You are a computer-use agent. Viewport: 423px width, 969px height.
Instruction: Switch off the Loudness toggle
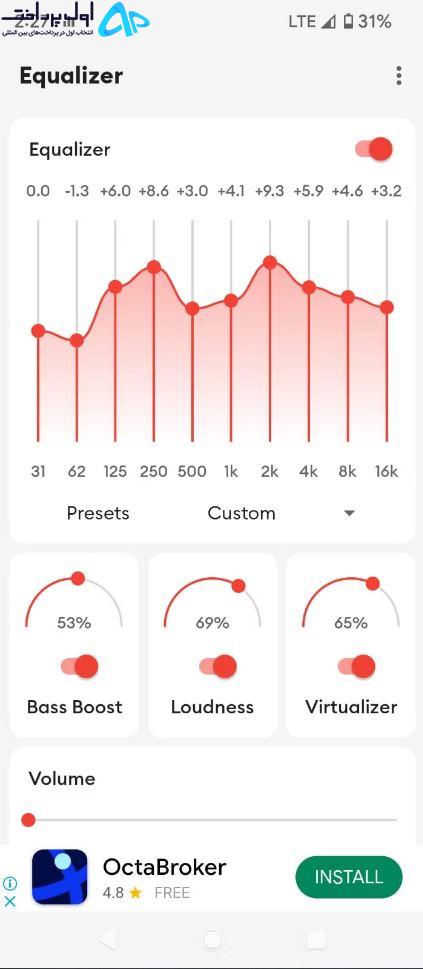coord(218,666)
